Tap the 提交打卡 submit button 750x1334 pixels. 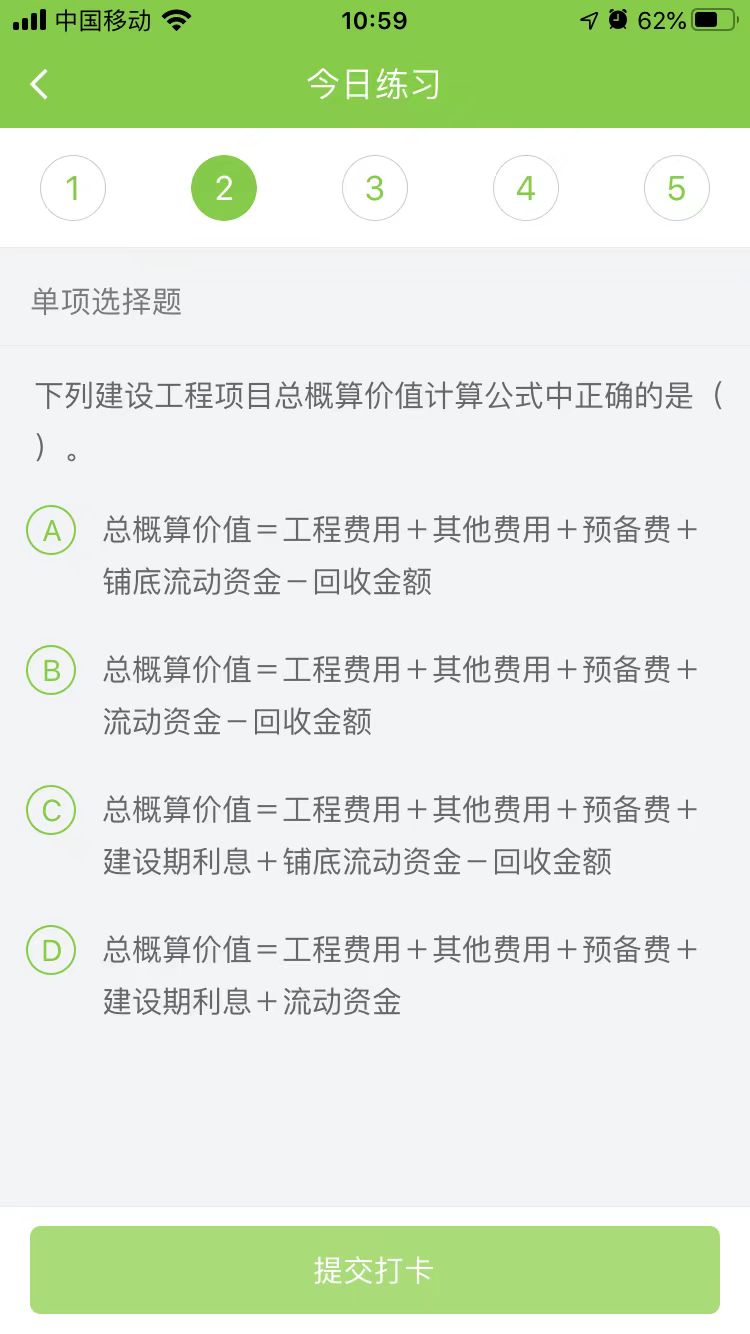(x=375, y=1270)
